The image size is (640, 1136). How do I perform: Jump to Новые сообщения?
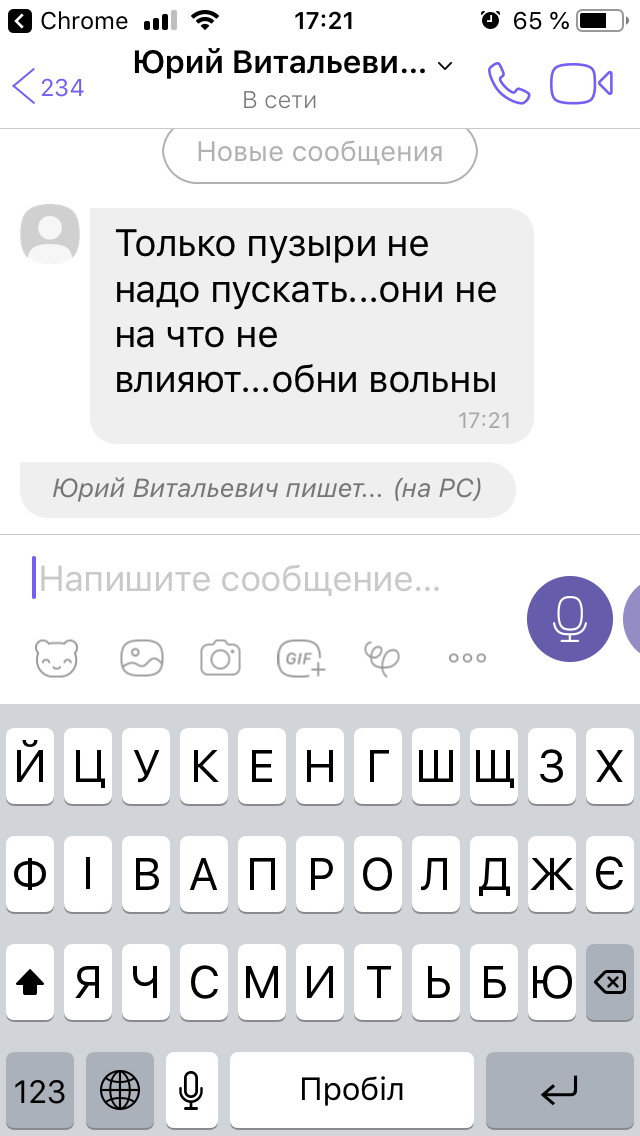point(319,153)
